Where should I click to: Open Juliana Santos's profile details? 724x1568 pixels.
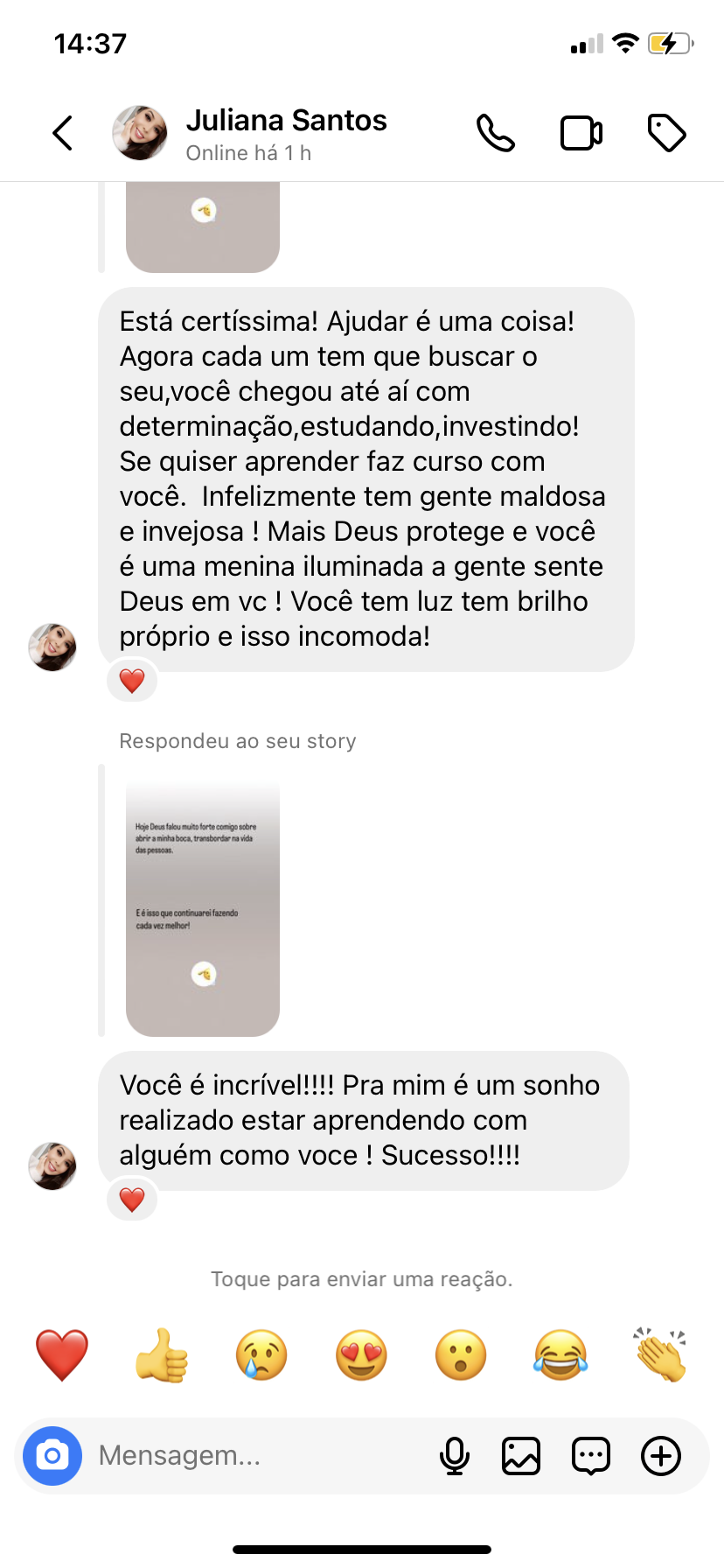(285, 133)
